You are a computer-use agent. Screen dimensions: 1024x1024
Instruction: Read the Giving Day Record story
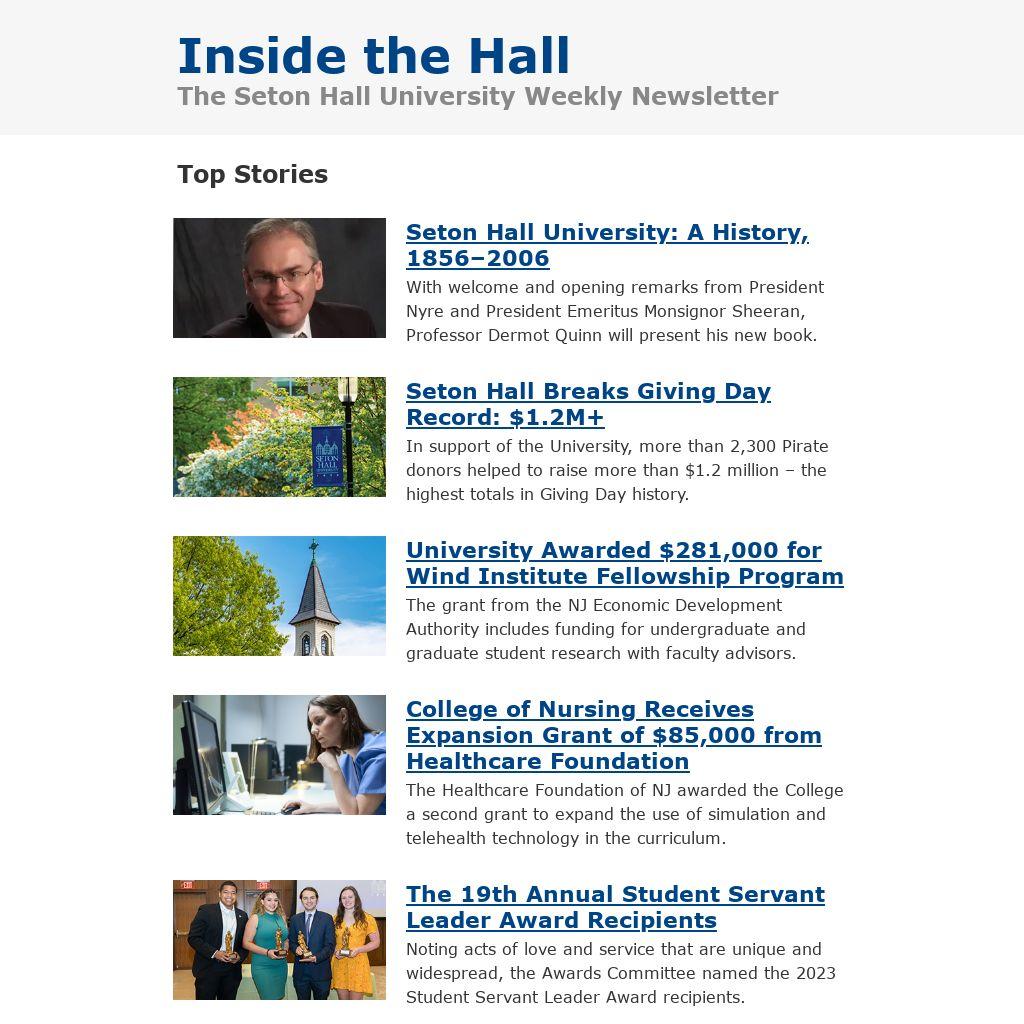pyautogui.click(x=588, y=391)
